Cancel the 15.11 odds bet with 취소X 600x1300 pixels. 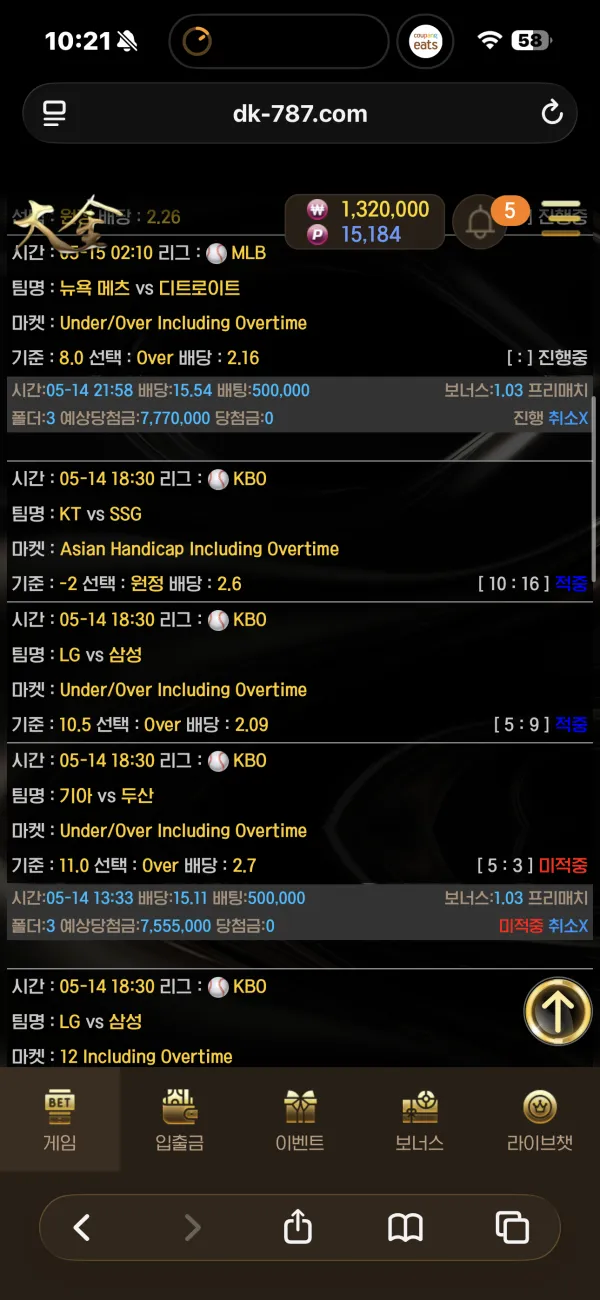click(x=568, y=926)
